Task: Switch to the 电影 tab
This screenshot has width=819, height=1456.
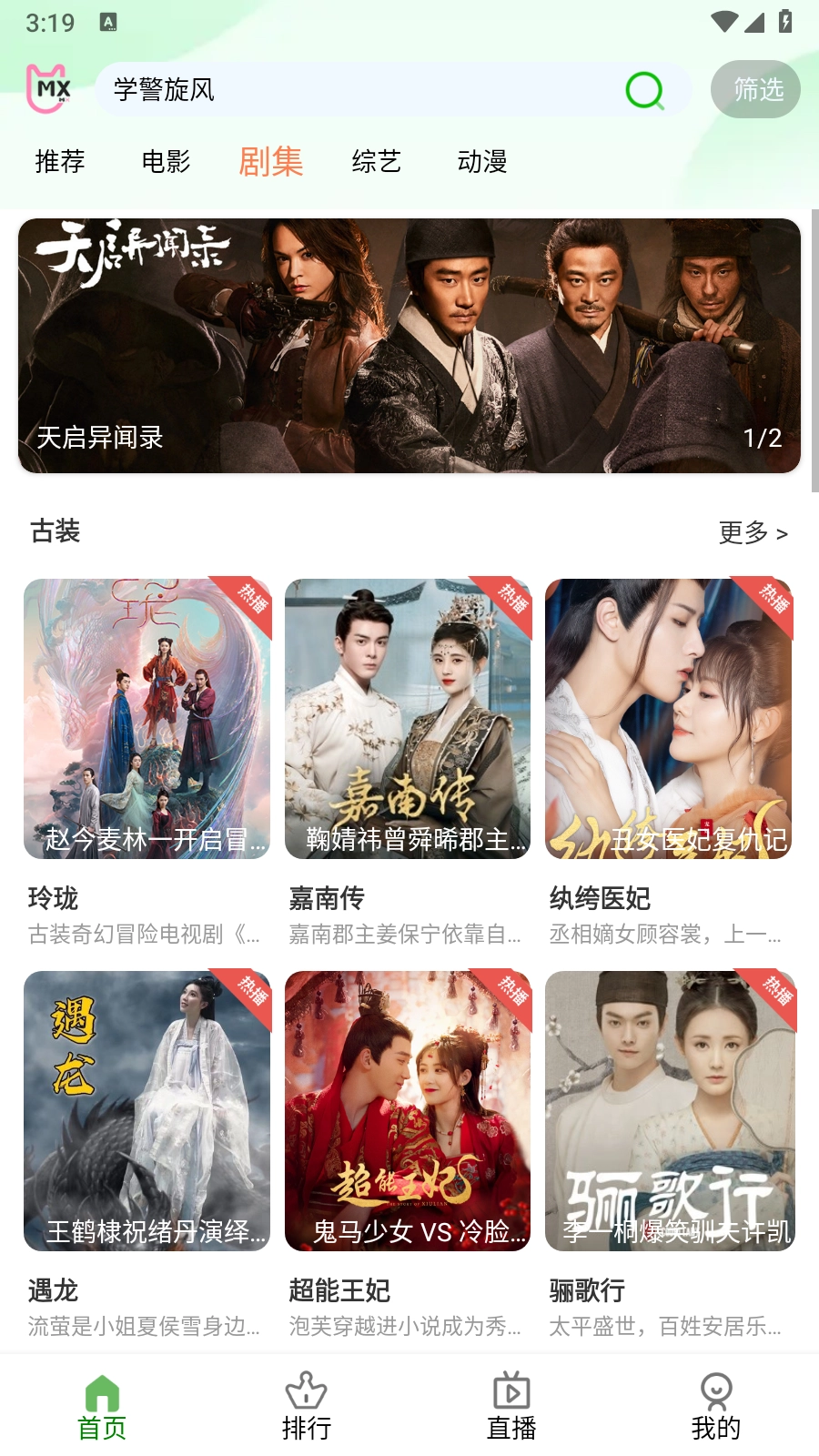Action: coord(166,162)
